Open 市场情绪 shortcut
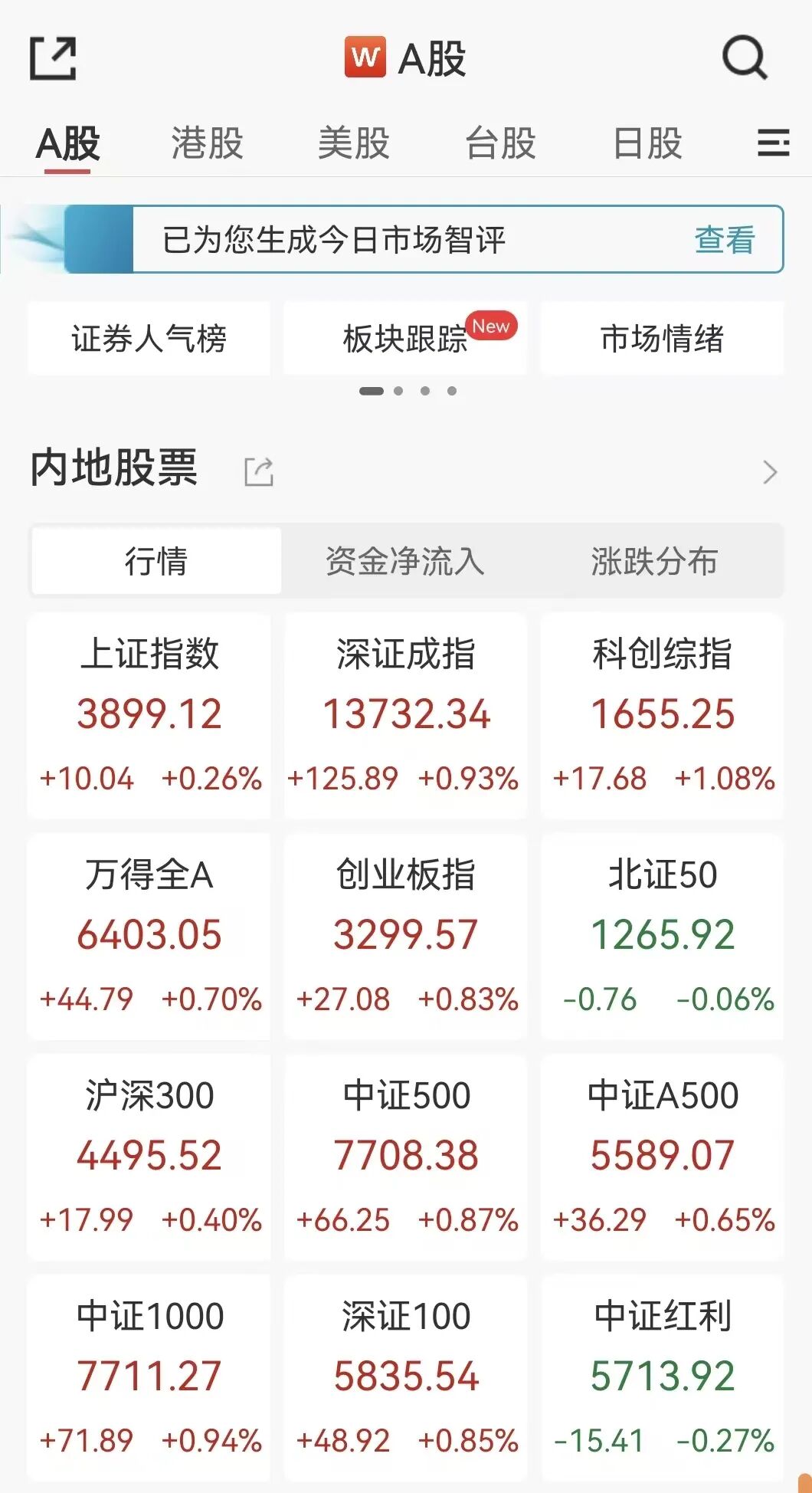 click(x=662, y=339)
